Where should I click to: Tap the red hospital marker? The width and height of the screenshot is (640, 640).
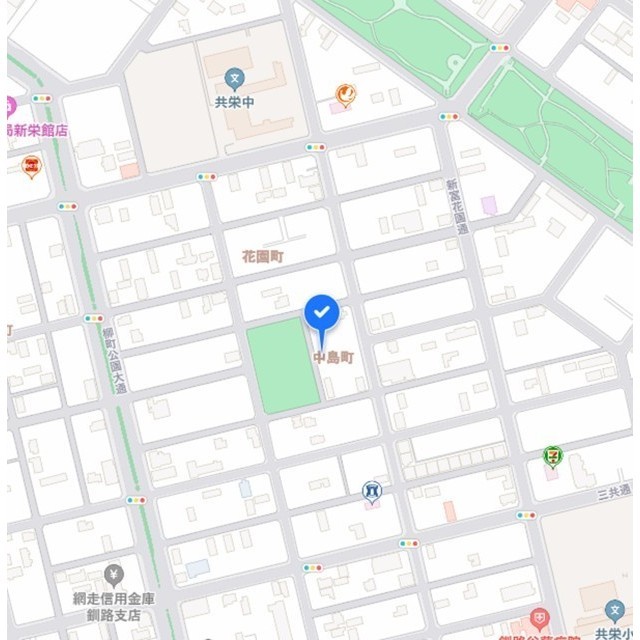point(540,619)
